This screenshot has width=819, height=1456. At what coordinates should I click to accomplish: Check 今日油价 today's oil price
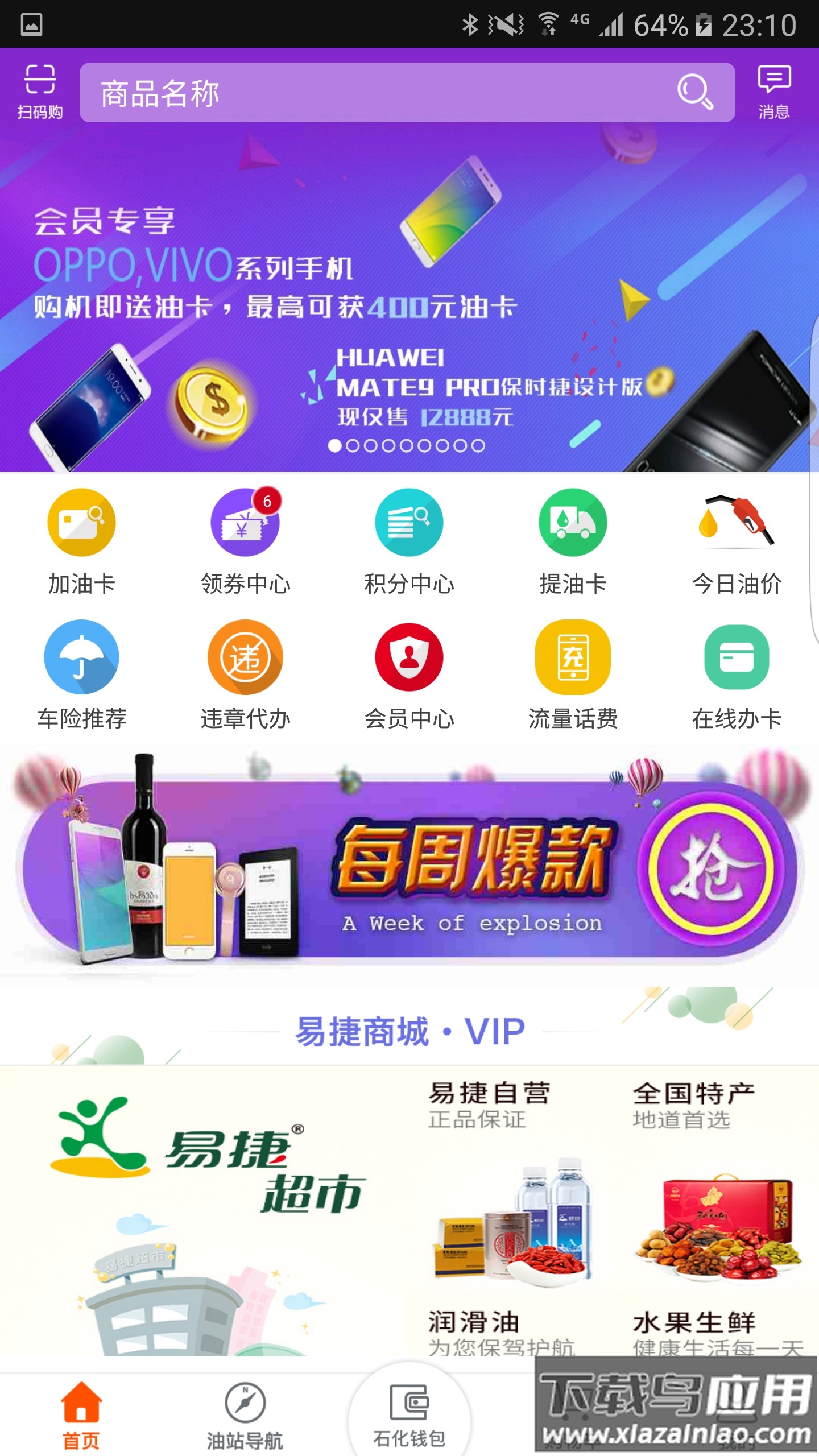click(x=737, y=540)
